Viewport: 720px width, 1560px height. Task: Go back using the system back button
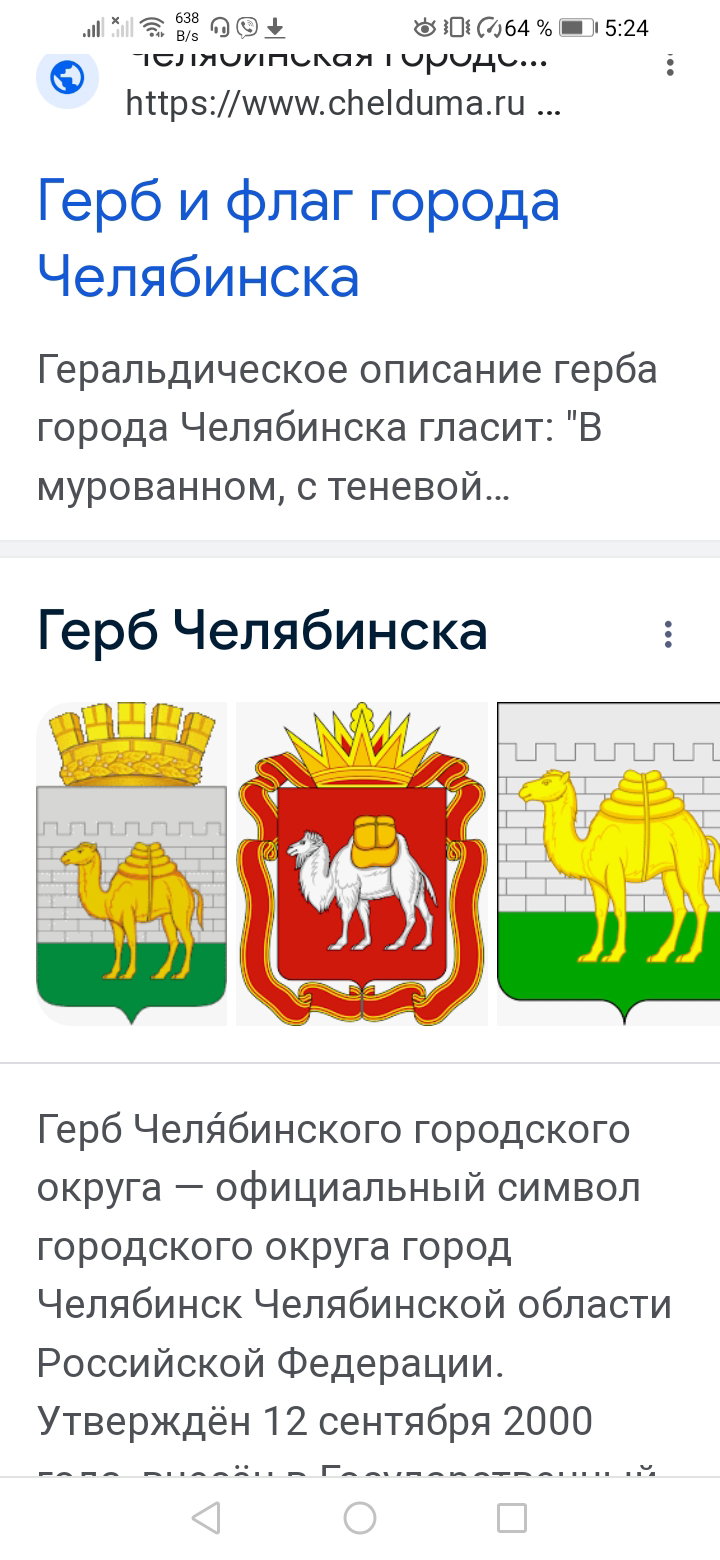(x=206, y=1518)
